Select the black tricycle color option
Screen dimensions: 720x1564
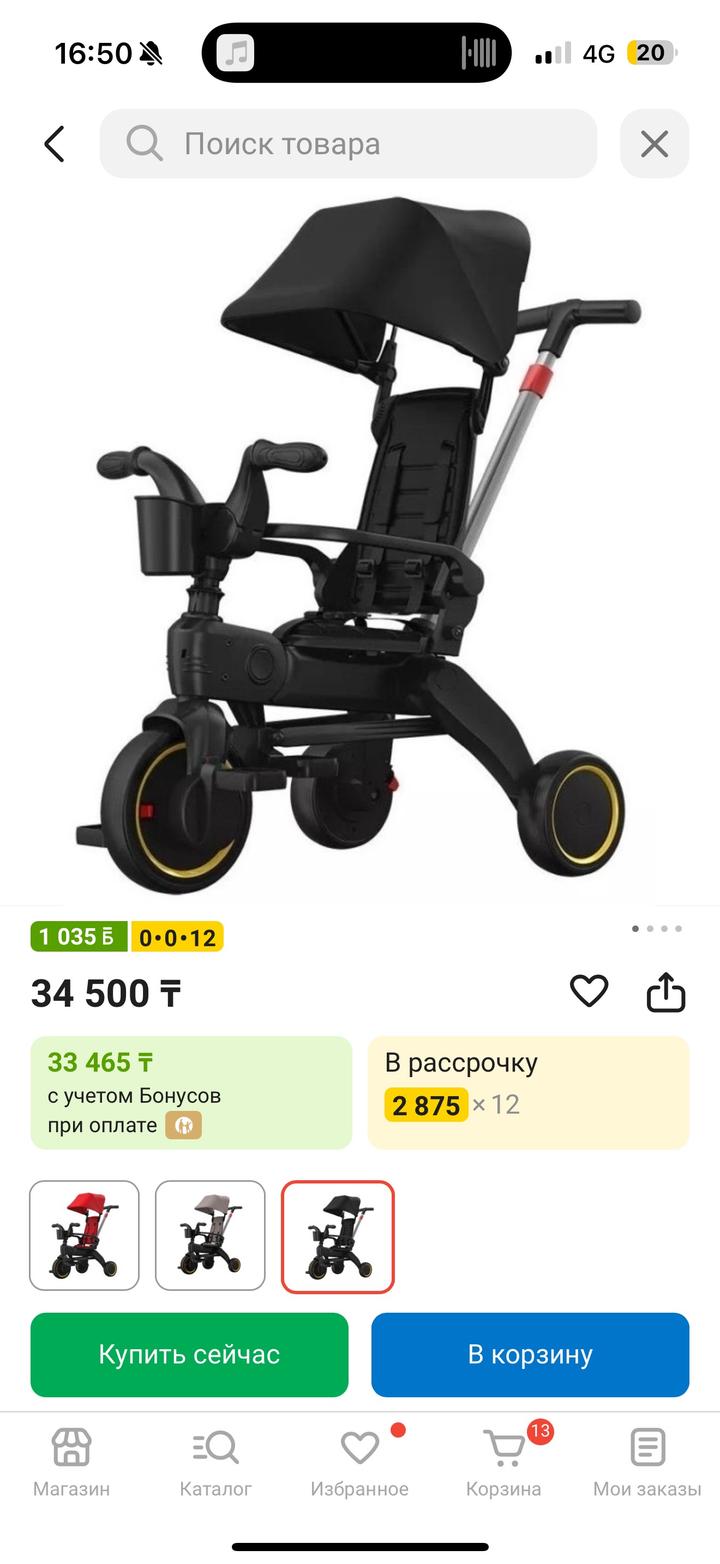tap(338, 1236)
